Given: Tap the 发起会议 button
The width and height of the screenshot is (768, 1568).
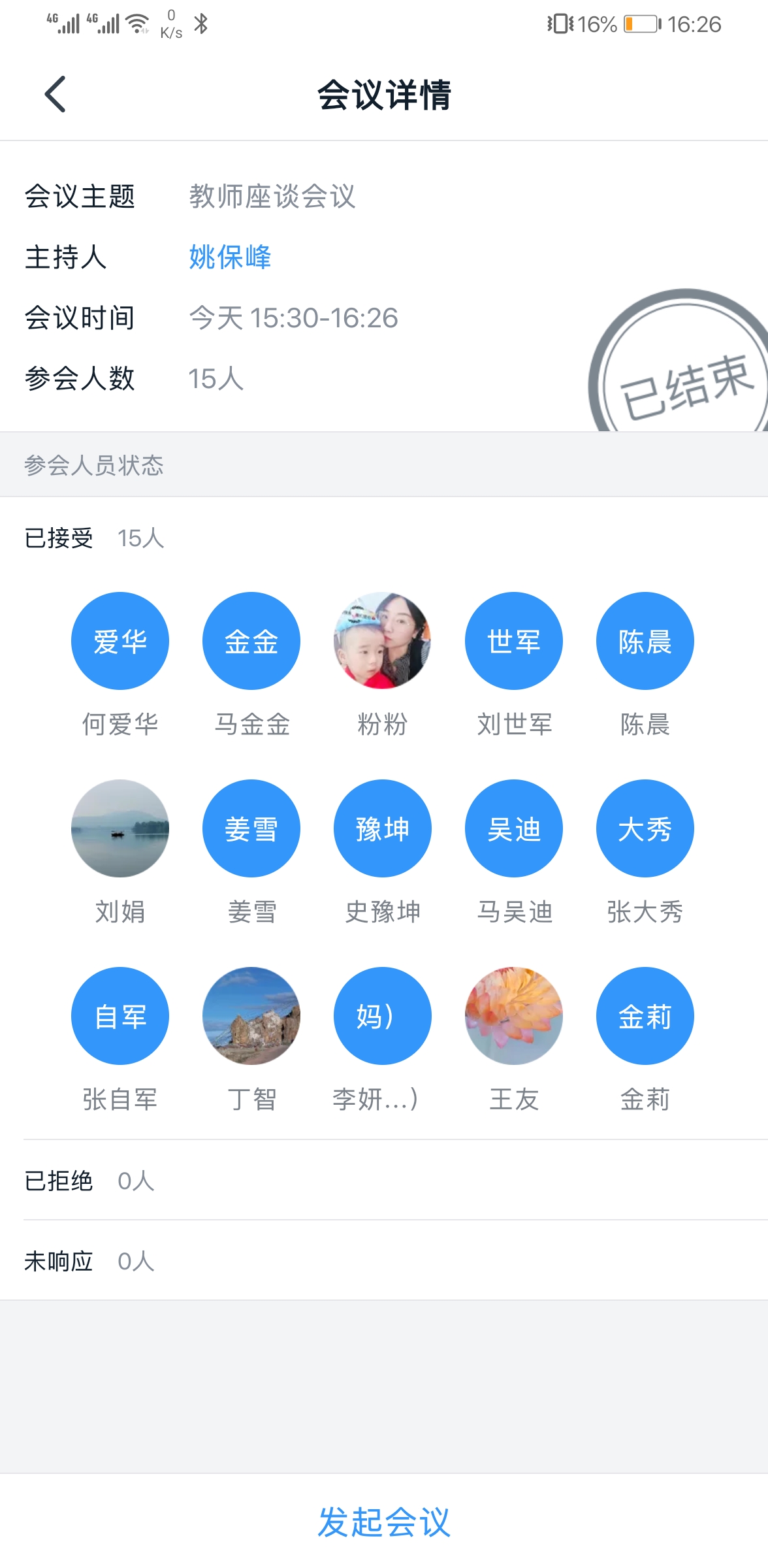Looking at the screenshot, I should [x=384, y=1522].
